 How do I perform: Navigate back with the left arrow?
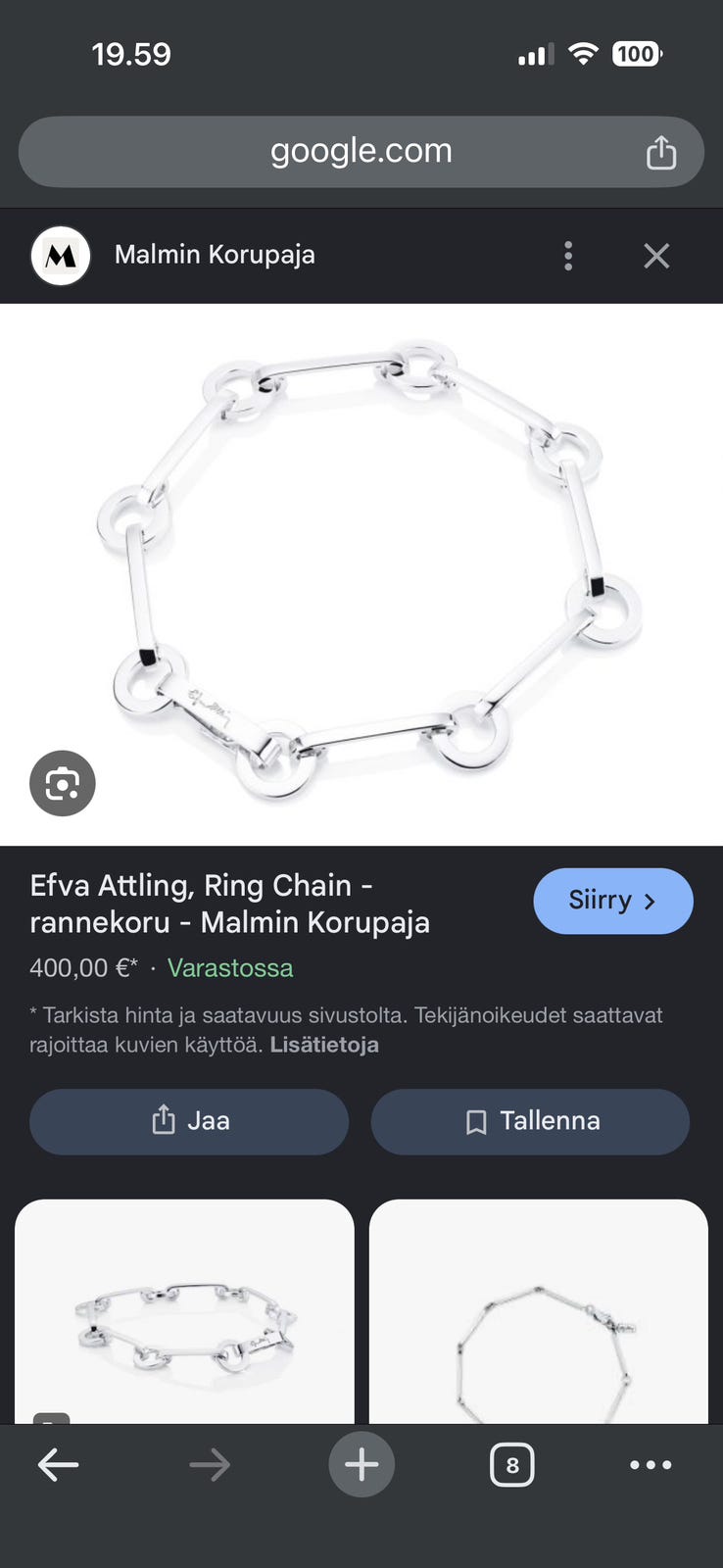click(x=59, y=1464)
